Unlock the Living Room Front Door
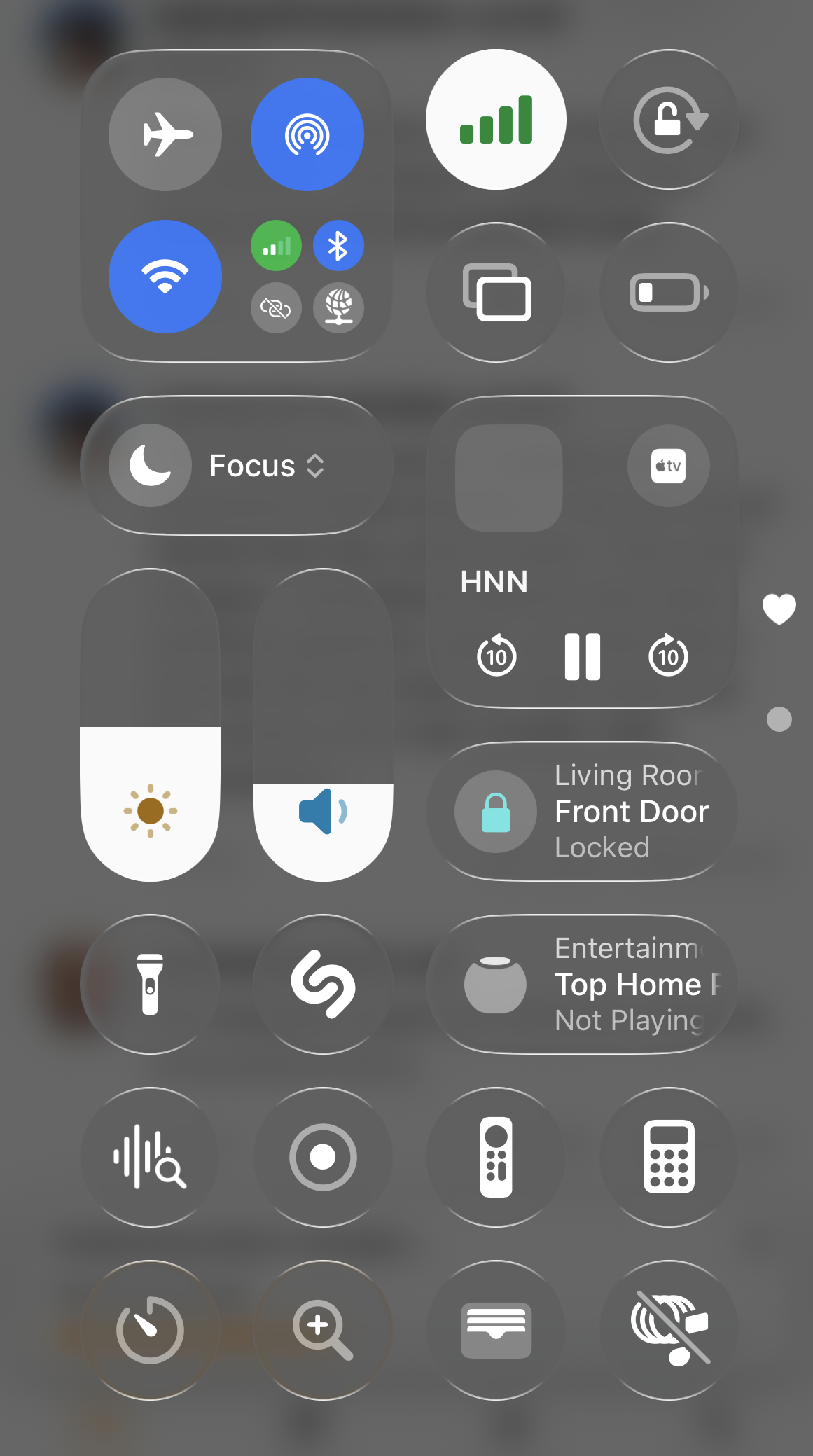 pyautogui.click(x=496, y=812)
